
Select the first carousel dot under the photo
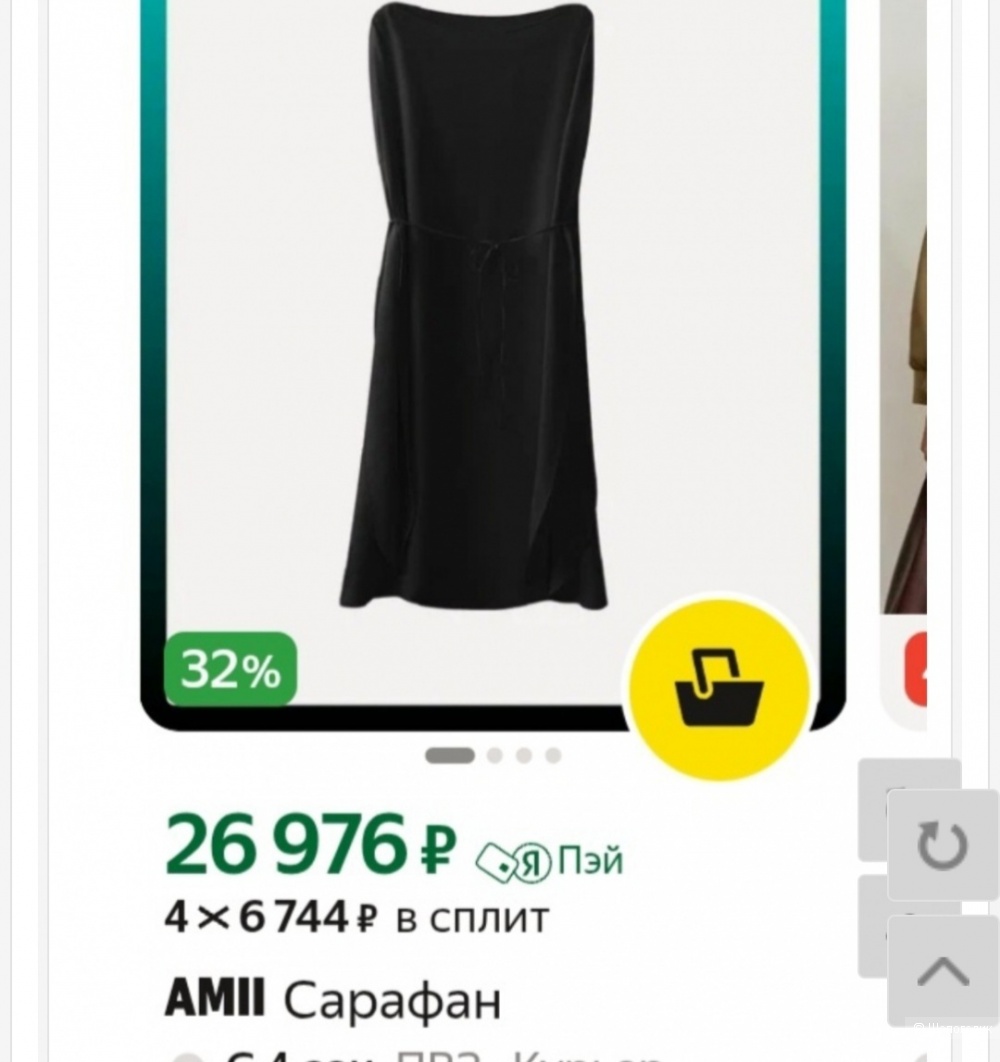450,756
